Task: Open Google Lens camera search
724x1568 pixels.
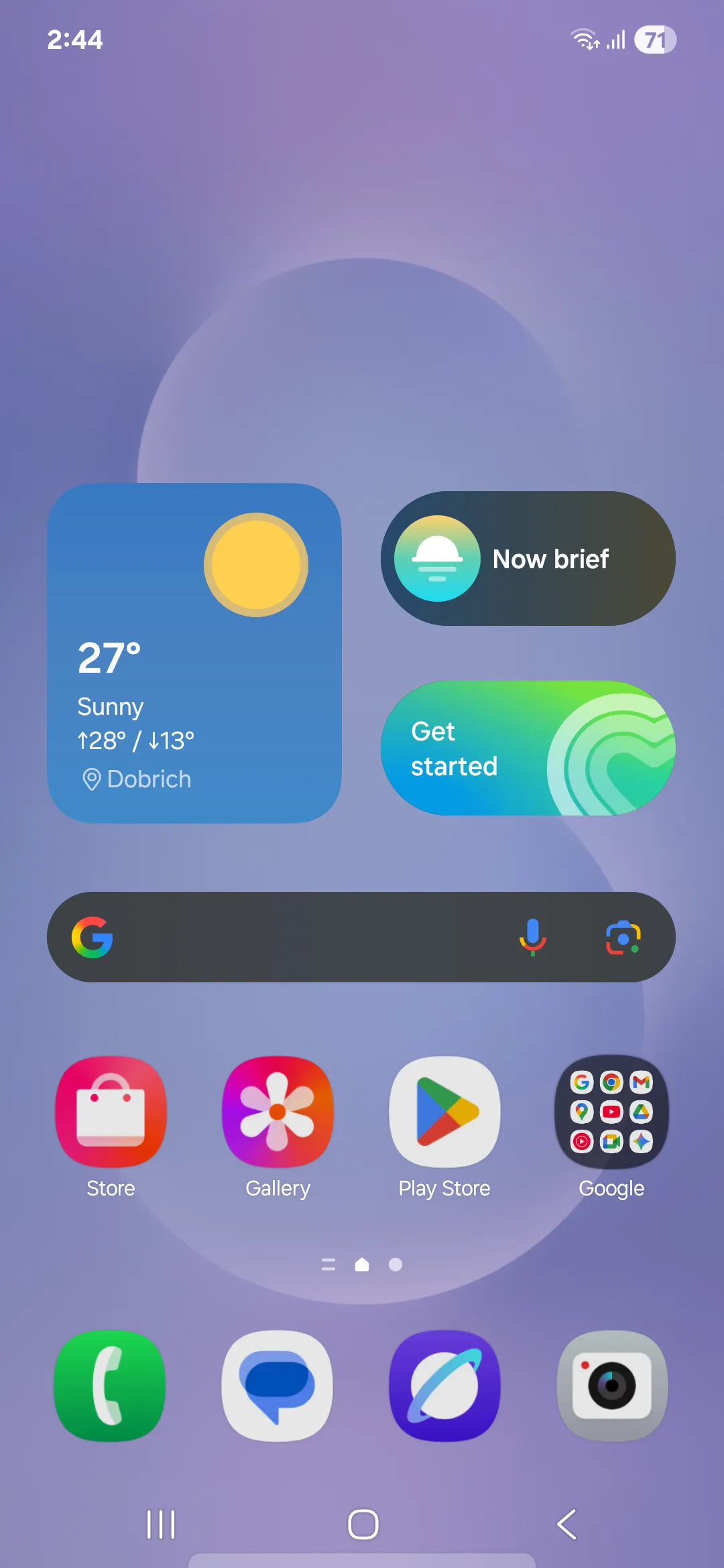Action: (x=623, y=937)
